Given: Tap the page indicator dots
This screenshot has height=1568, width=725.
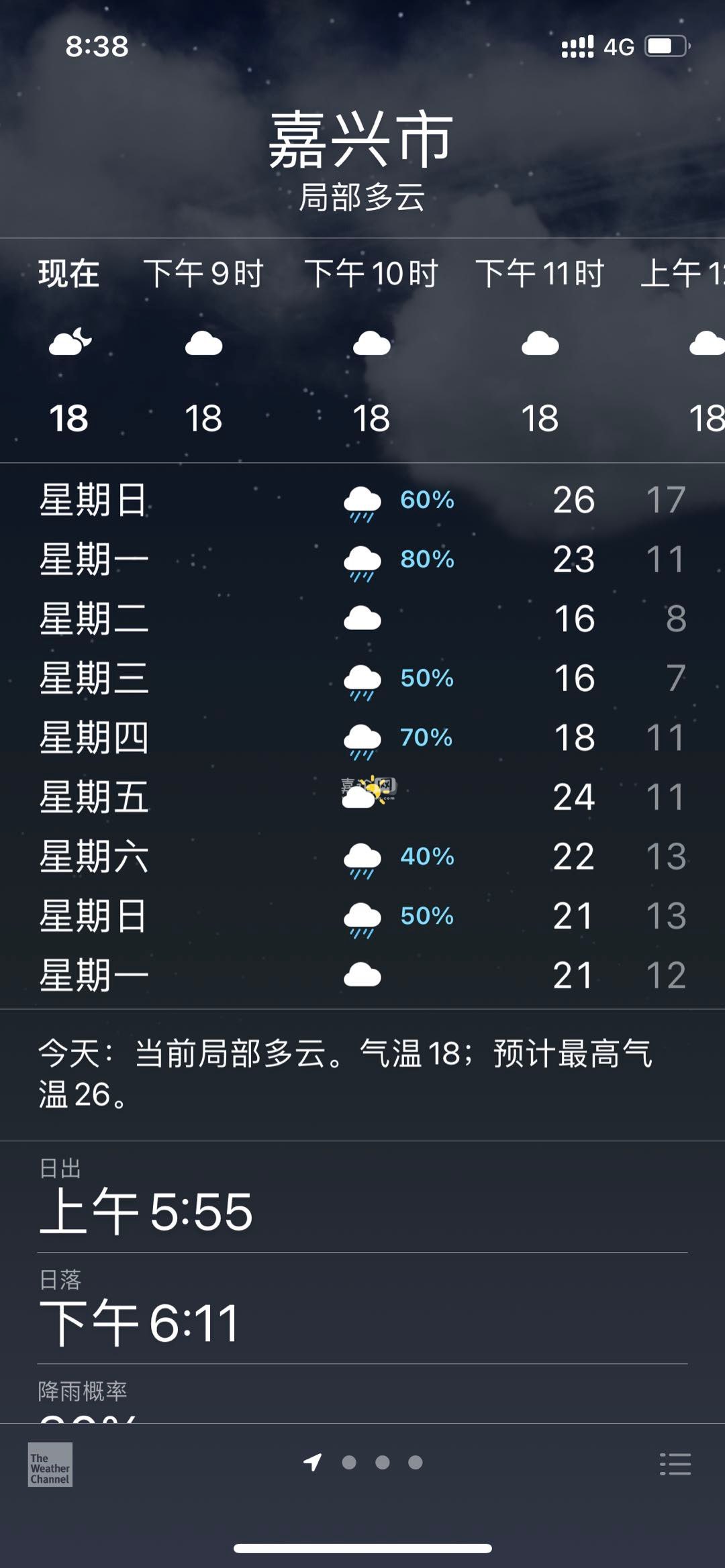Looking at the screenshot, I should pos(381,1463).
